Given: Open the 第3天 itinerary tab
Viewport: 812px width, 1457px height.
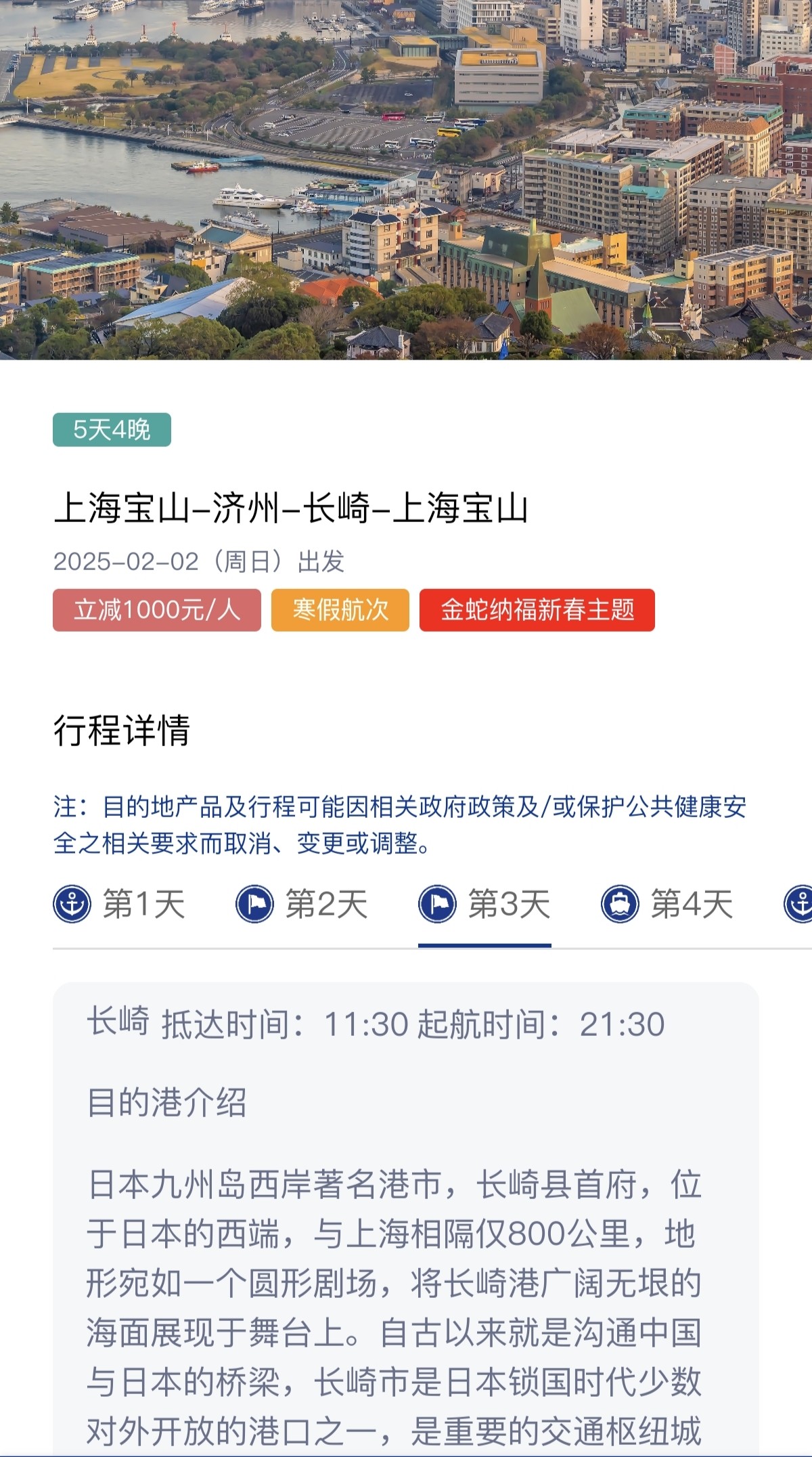Looking at the screenshot, I should [x=484, y=904].
